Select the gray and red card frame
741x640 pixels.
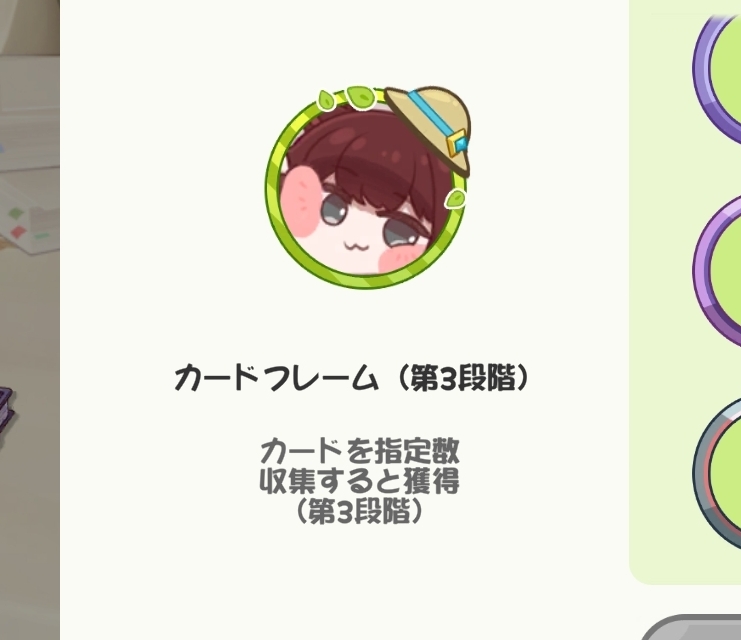pyautogui.click(x=722, y=471)
